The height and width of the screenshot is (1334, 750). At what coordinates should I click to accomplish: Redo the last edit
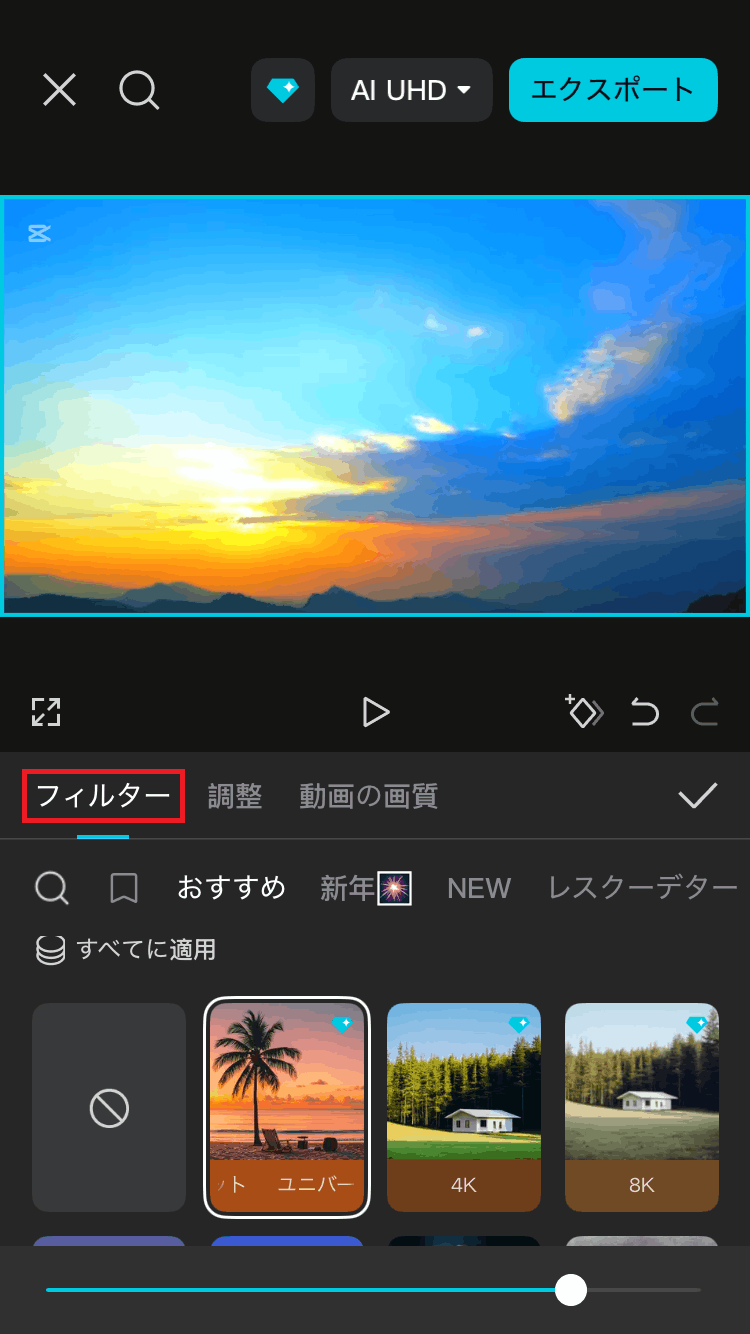point(705,712)
